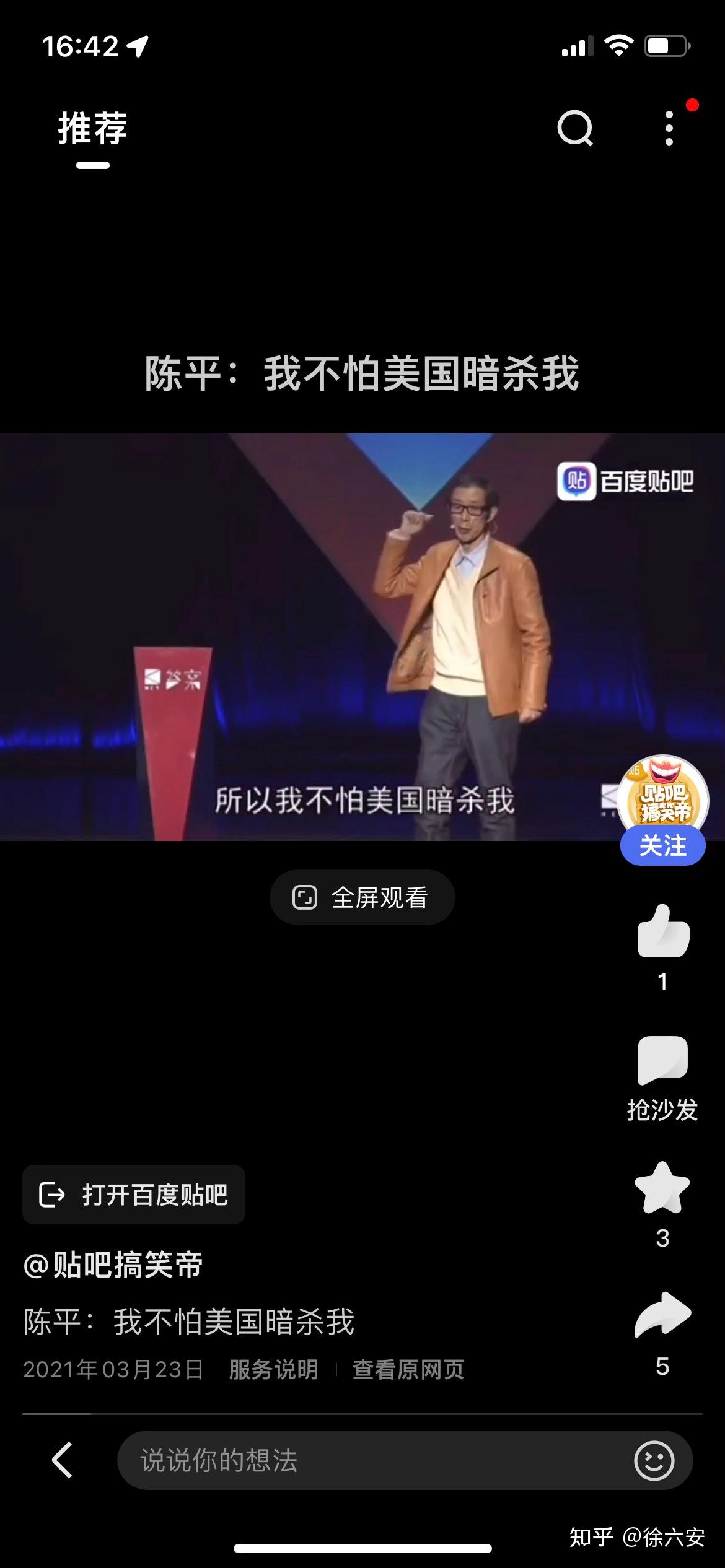The image size is (725, 1568).
Task: Share this video
Action: pyautogui.click(x=662, y=1315)
